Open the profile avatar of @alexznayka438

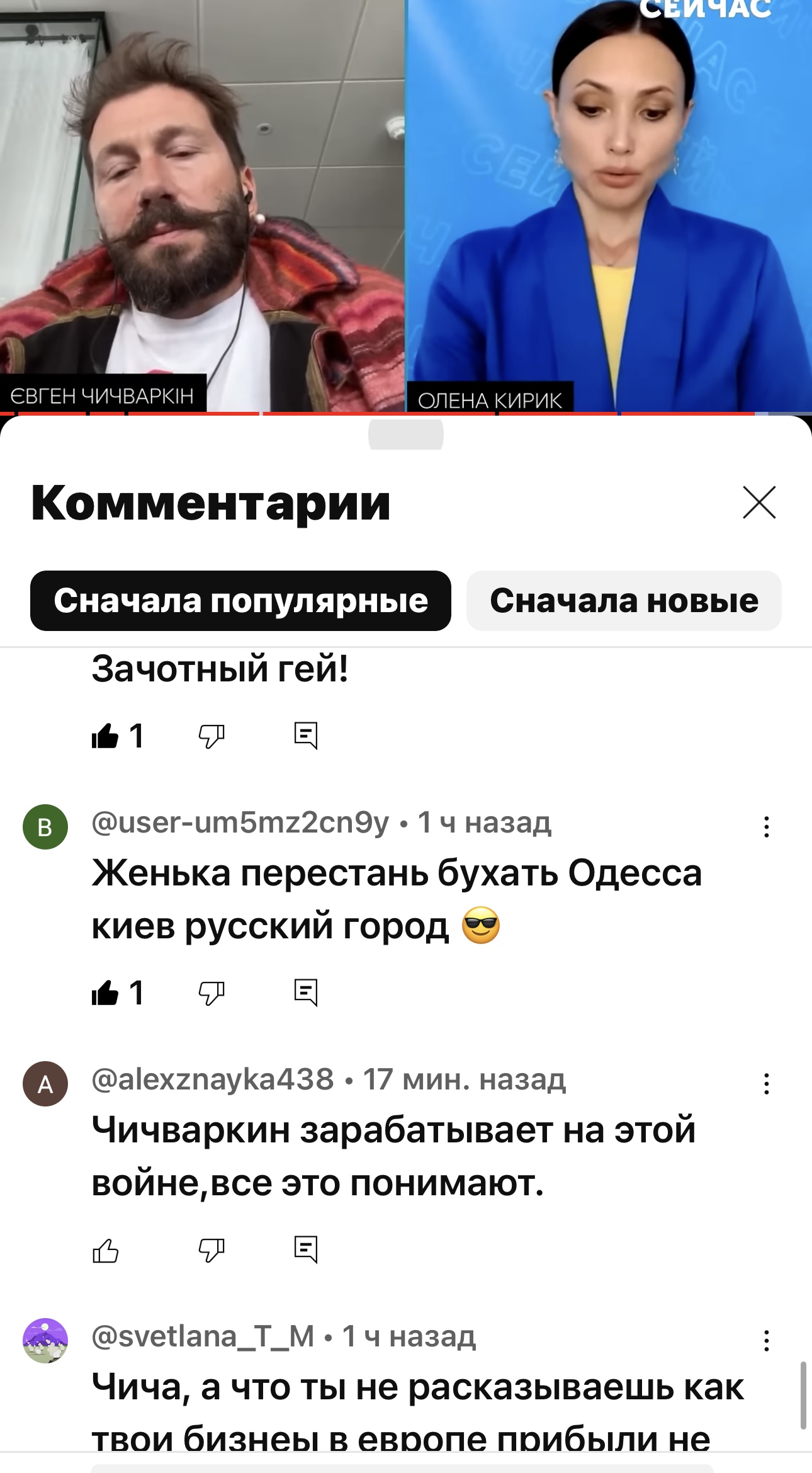(45, 1084)
